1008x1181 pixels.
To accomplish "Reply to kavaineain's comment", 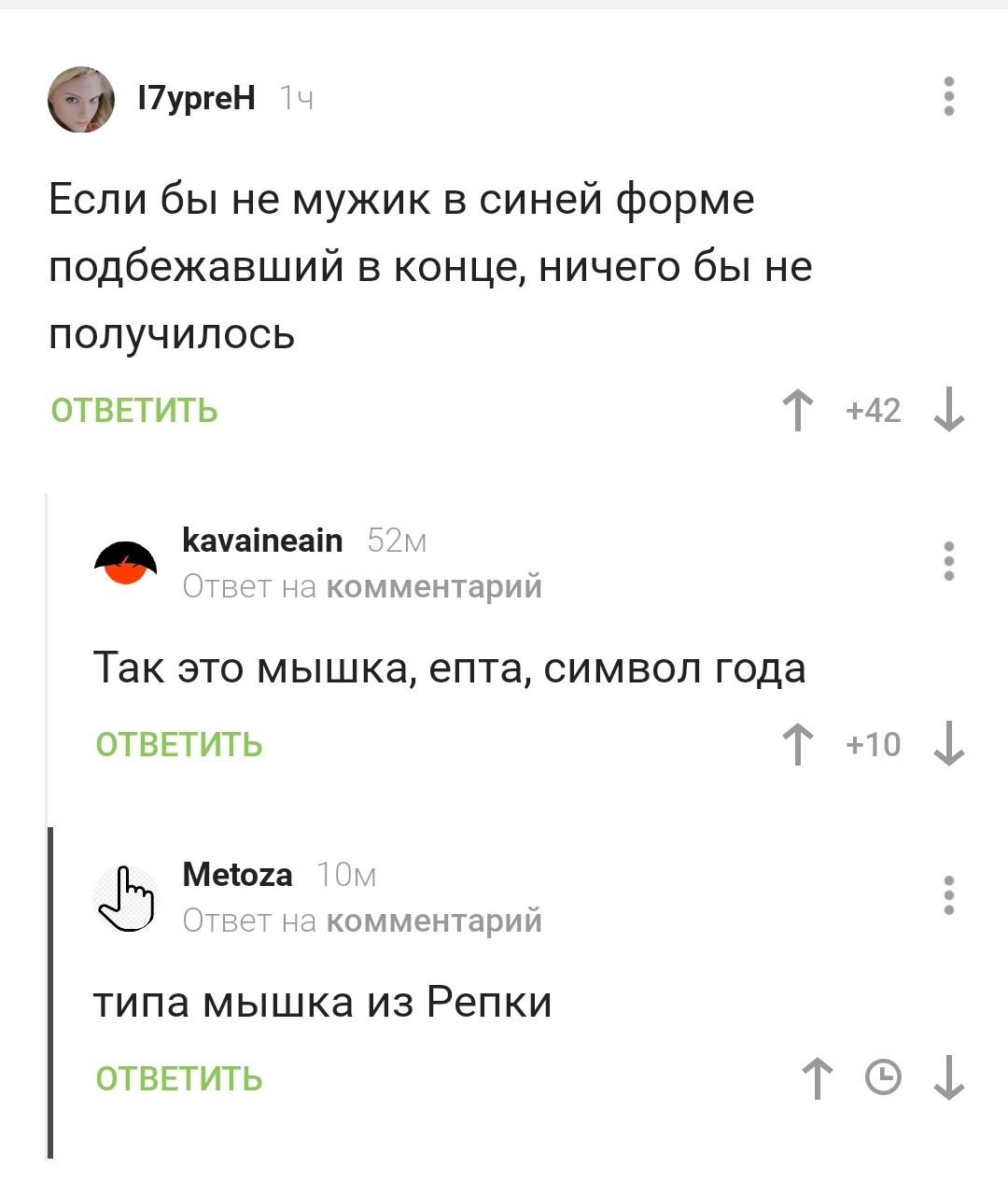I will [179, 745].
